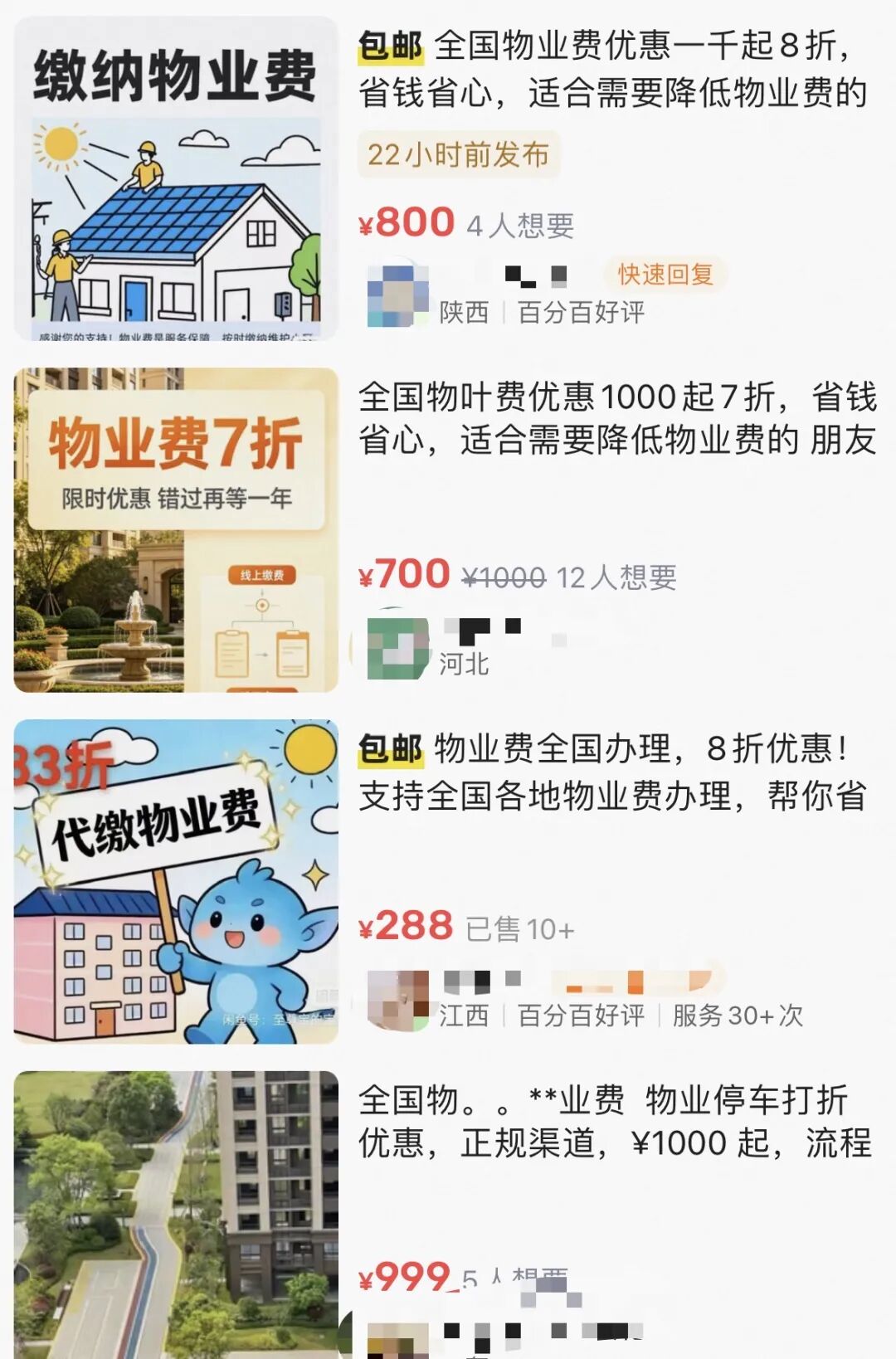View the seller avatar from 江西

click(x=398, y=1000)
